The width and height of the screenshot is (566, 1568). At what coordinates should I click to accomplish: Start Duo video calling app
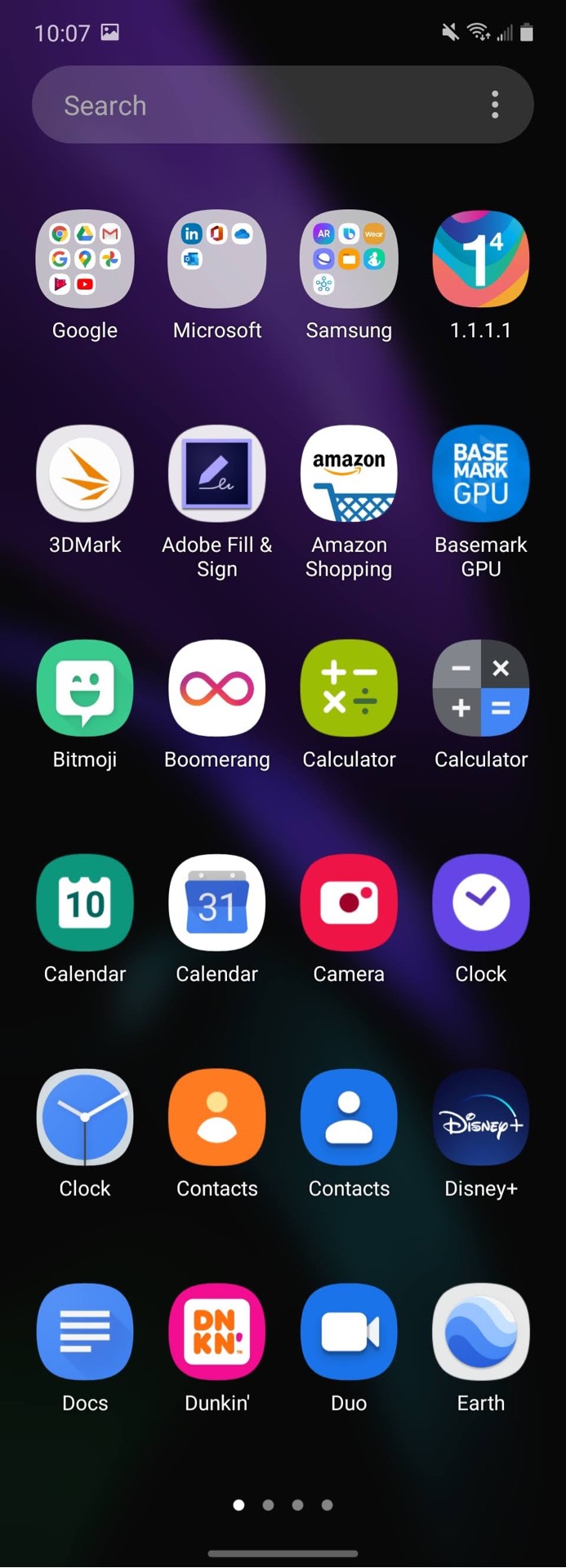point(349,1332)
